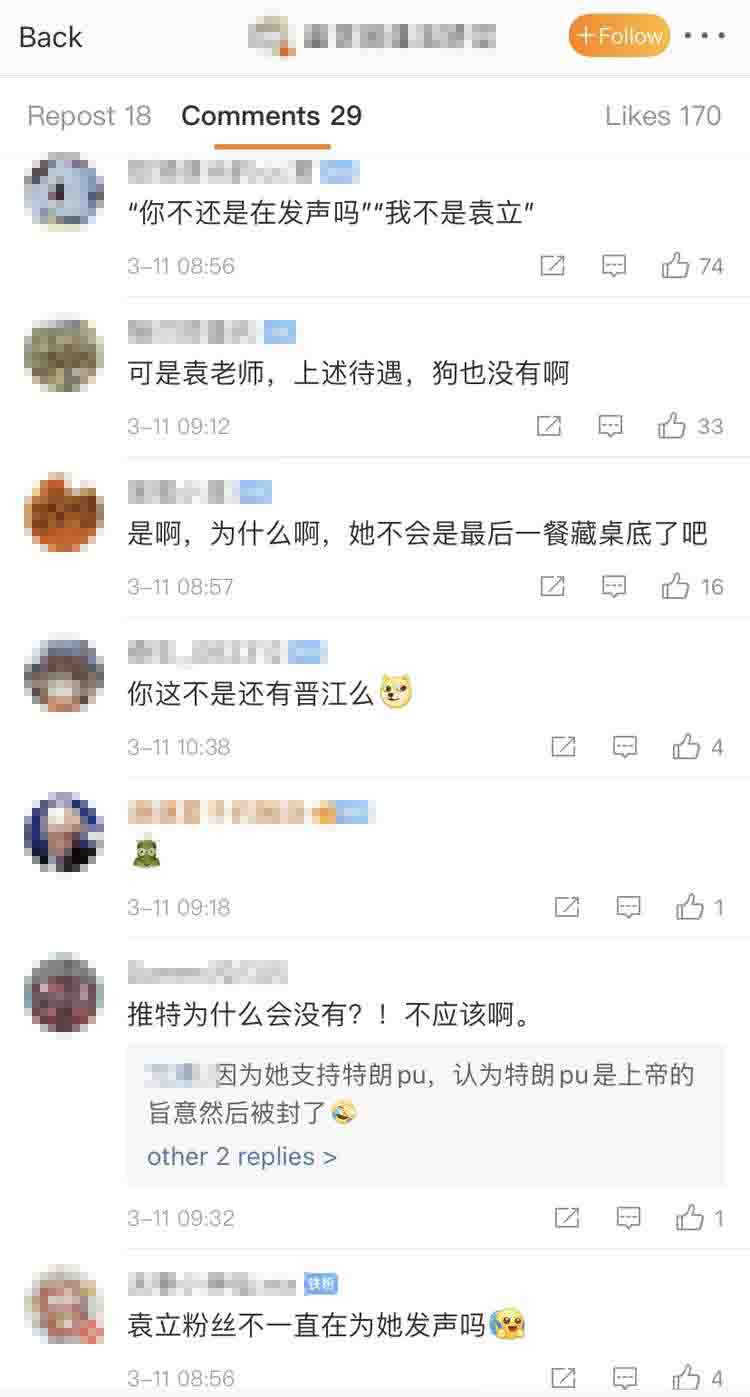Reply to the comment about 推特

pyautogui.click(x=628, y=1218)
